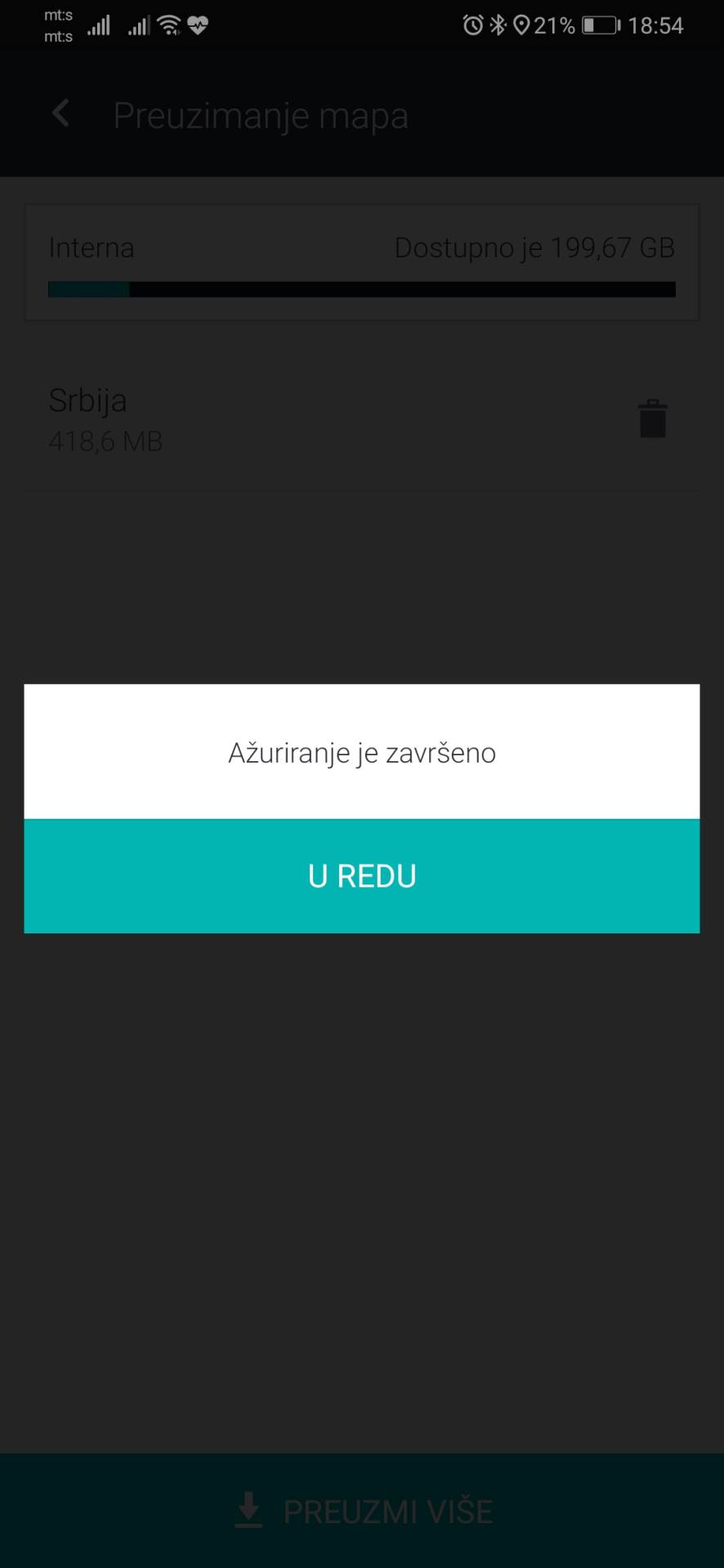724x1568 pixels.
Task: Tap PREUZMI VIŠE to download more maps
Action: coord(388,1510)
